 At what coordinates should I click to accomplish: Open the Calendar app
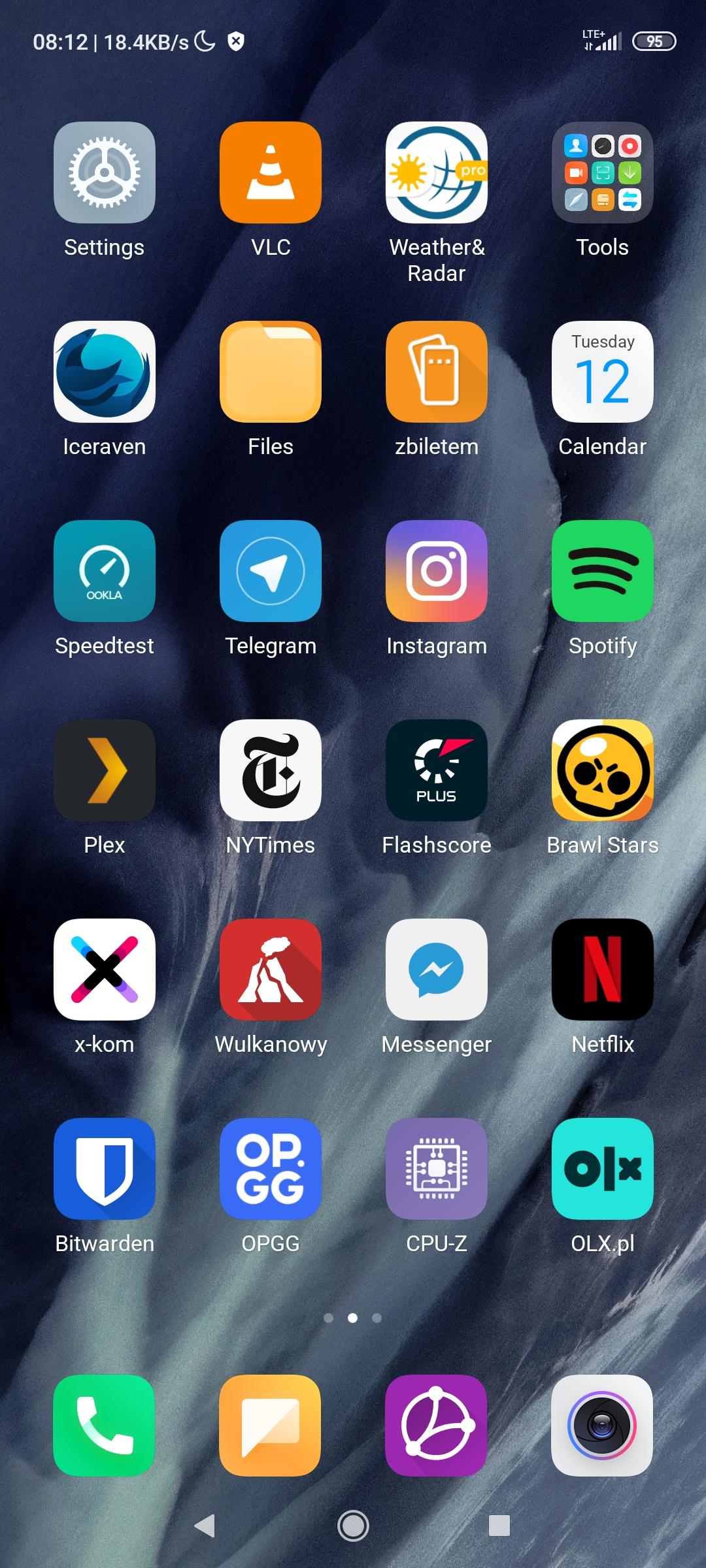tap(603, 372)
